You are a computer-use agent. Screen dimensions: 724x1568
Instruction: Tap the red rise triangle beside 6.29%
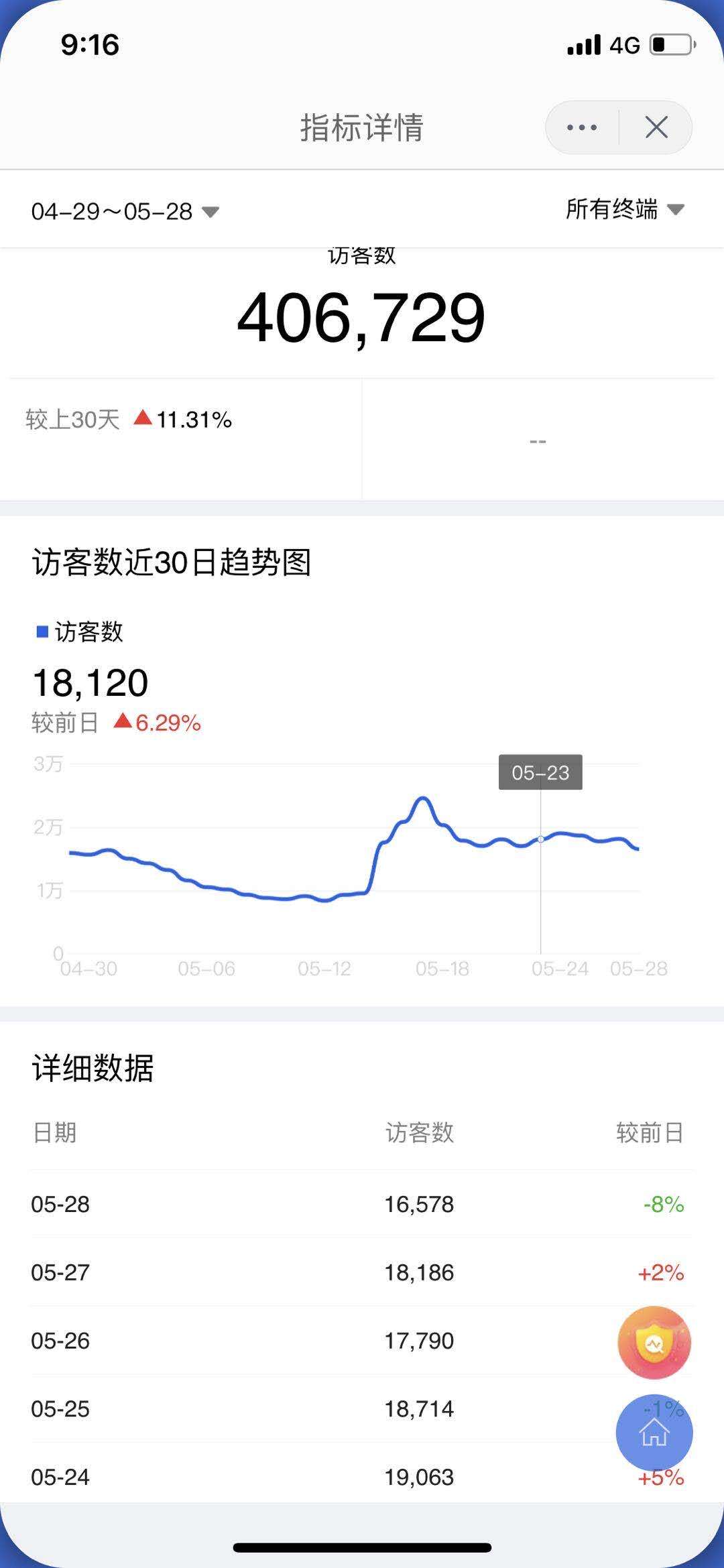coord(124,723)
